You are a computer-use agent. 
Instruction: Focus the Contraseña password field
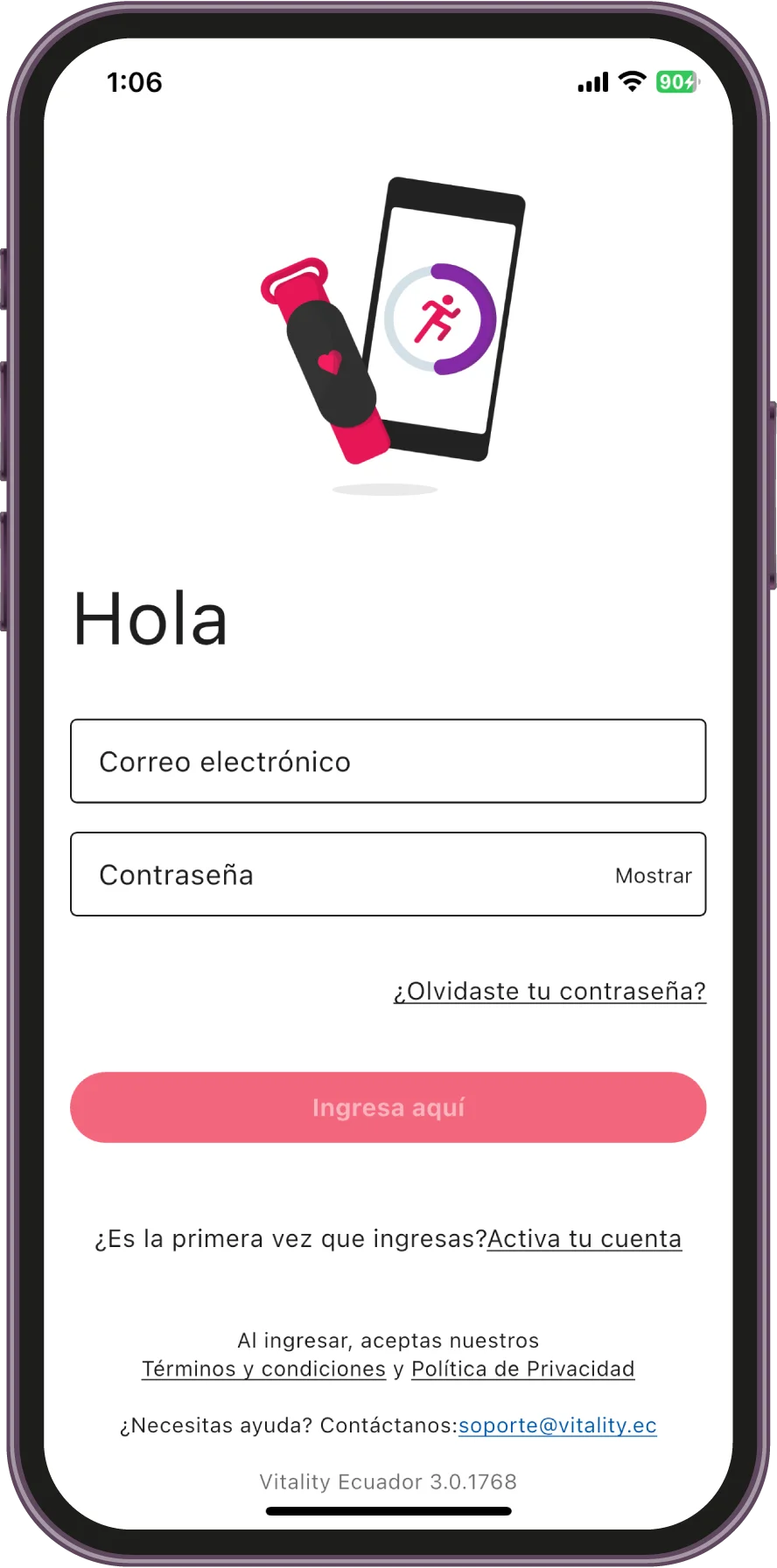tap(332, 875)
